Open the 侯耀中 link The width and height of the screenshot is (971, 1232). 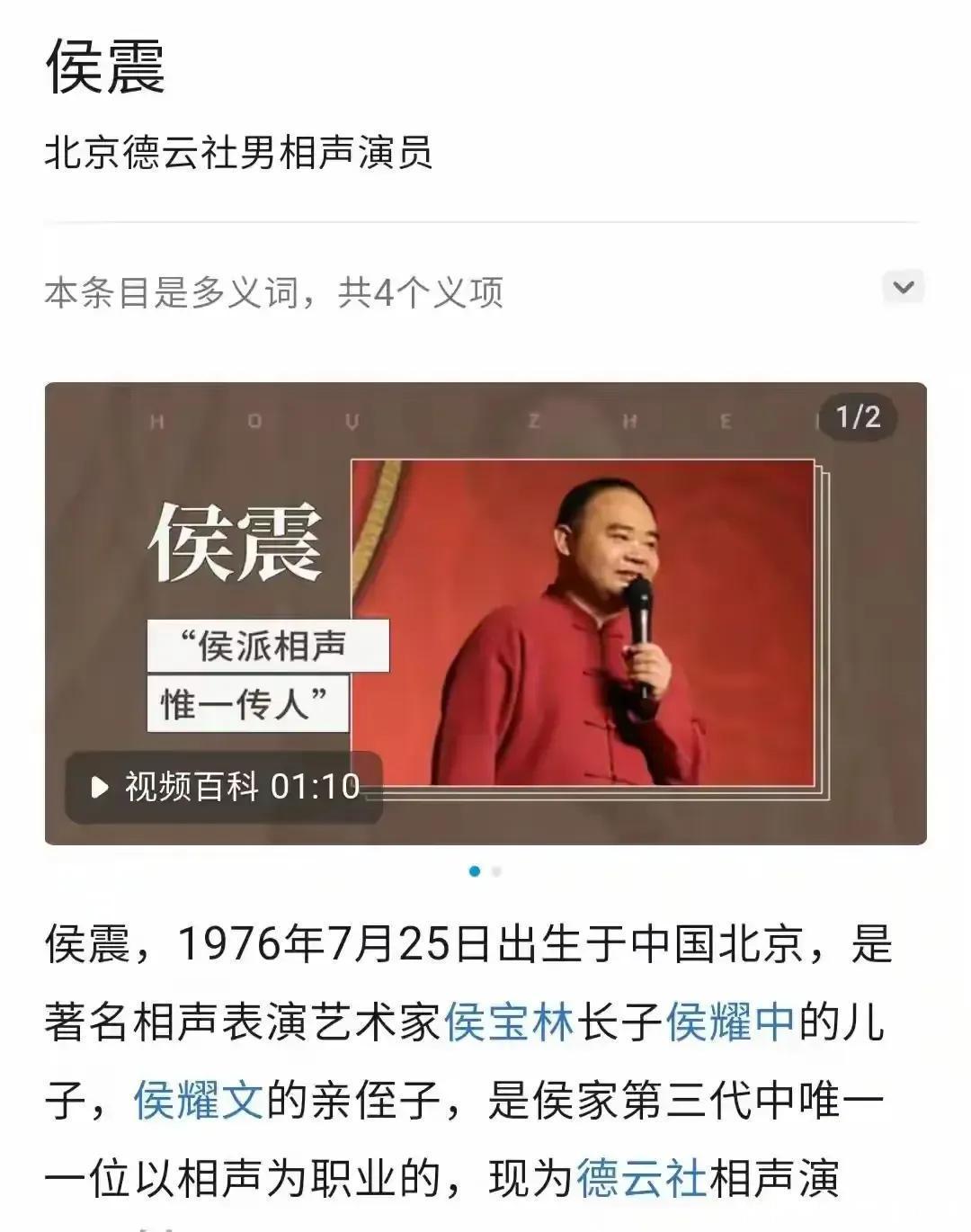(730, 1022)
